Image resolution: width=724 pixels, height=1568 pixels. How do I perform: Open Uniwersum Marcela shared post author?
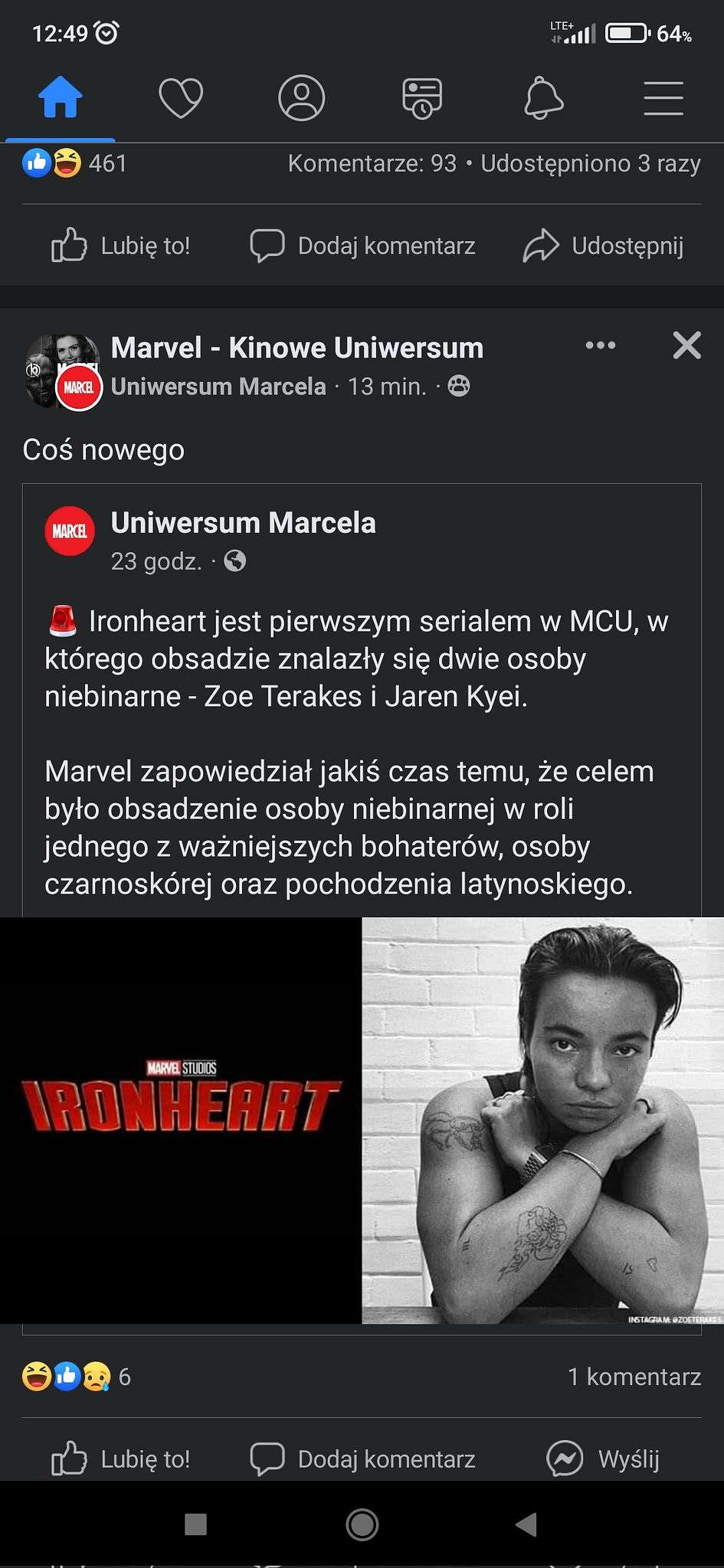[244, 523]
